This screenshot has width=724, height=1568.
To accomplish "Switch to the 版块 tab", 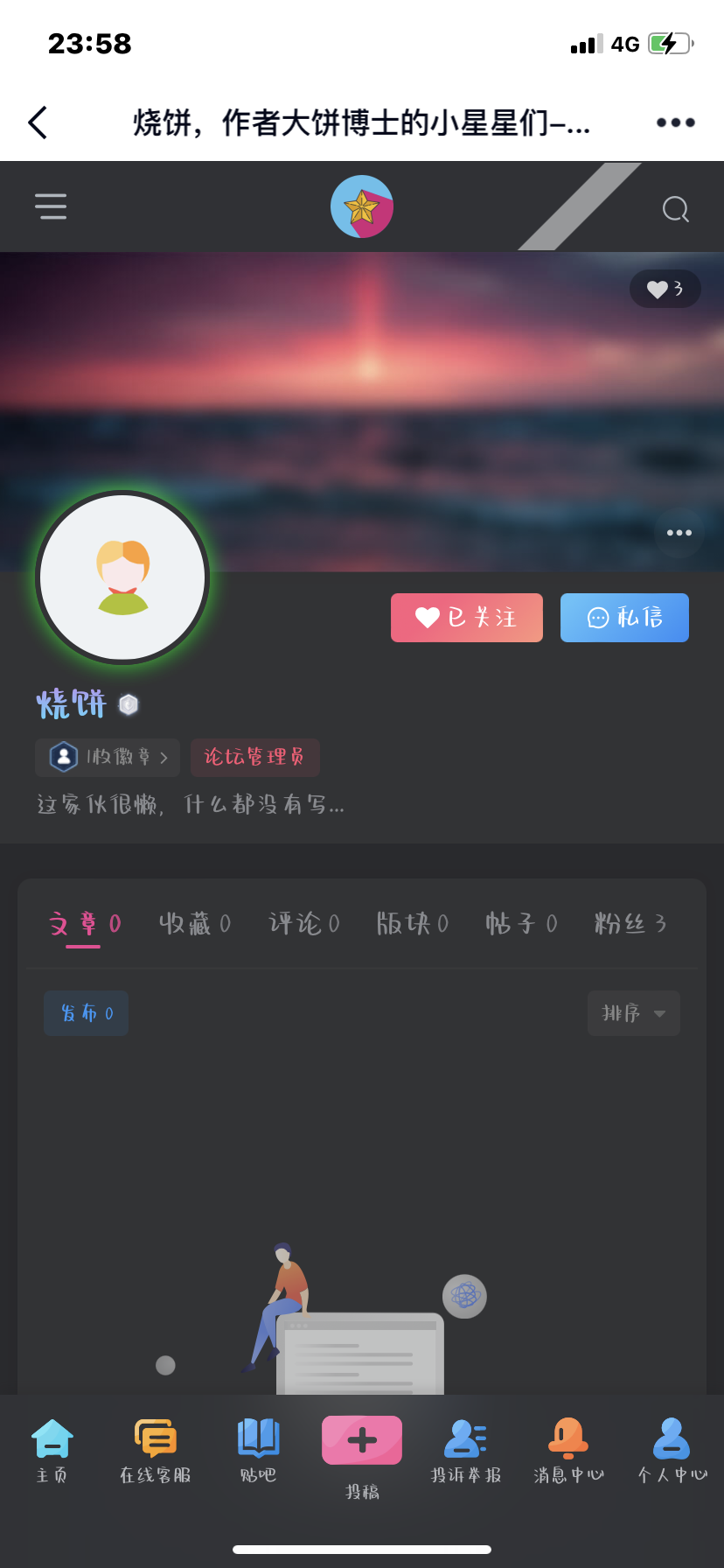I will [x=413, y=924].
